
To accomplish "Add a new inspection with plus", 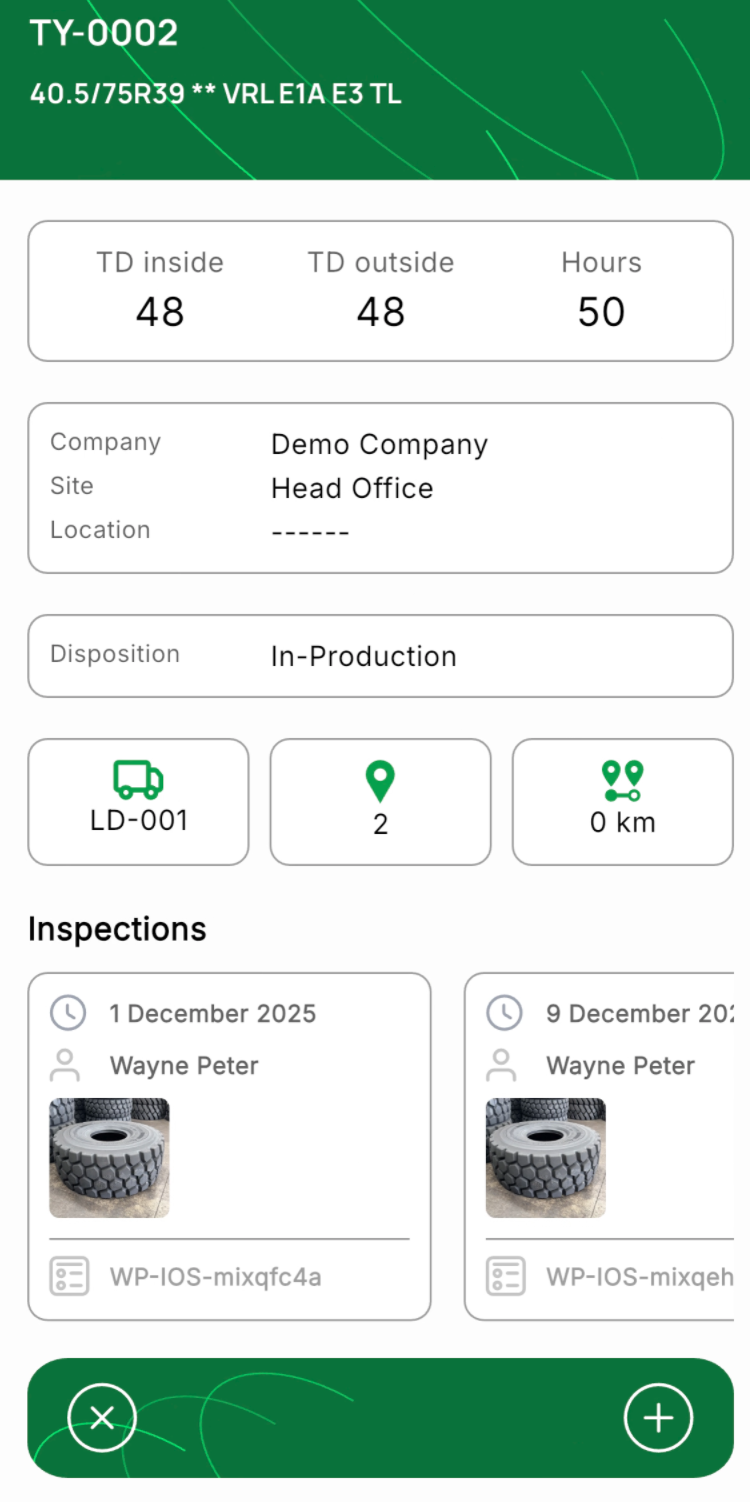I will 658,1417.
